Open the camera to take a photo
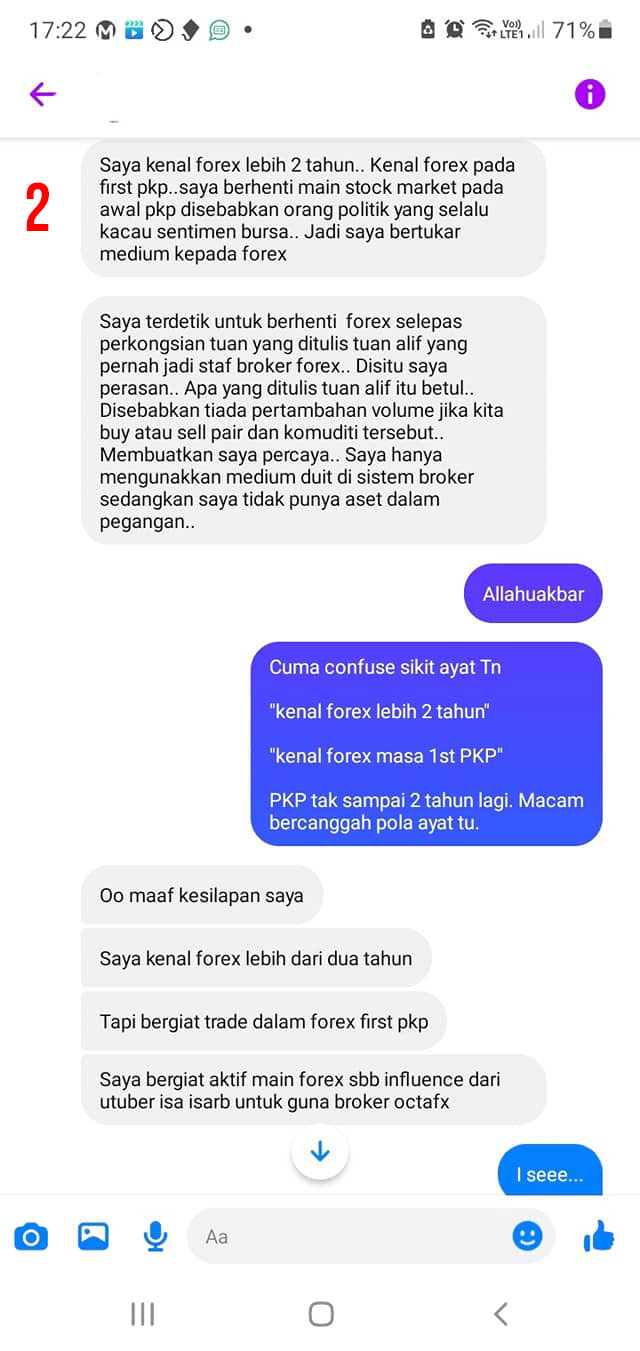640x1351 pixels. (31, 1237)
